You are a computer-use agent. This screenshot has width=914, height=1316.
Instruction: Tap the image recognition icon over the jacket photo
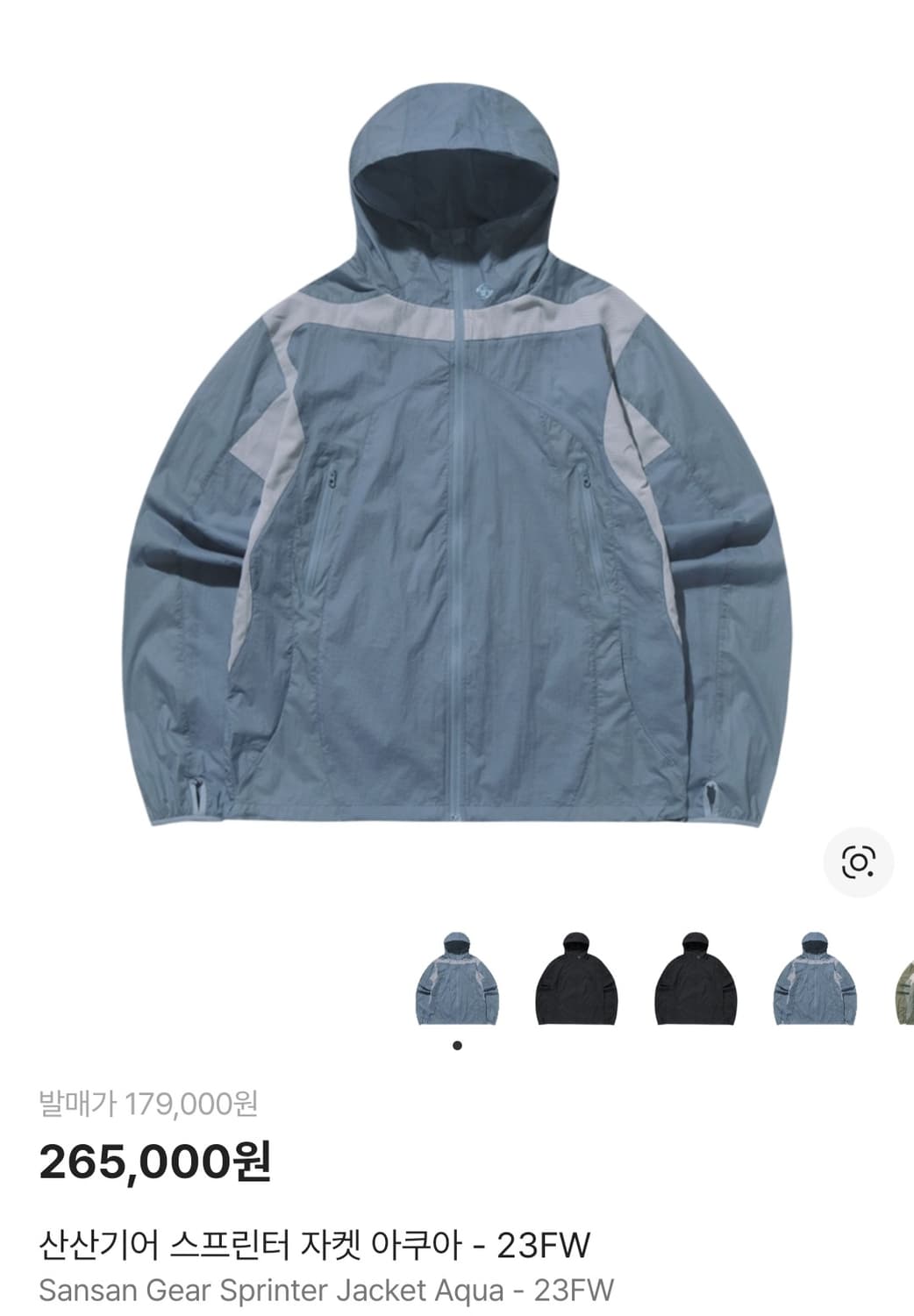[x=856, y=864]
